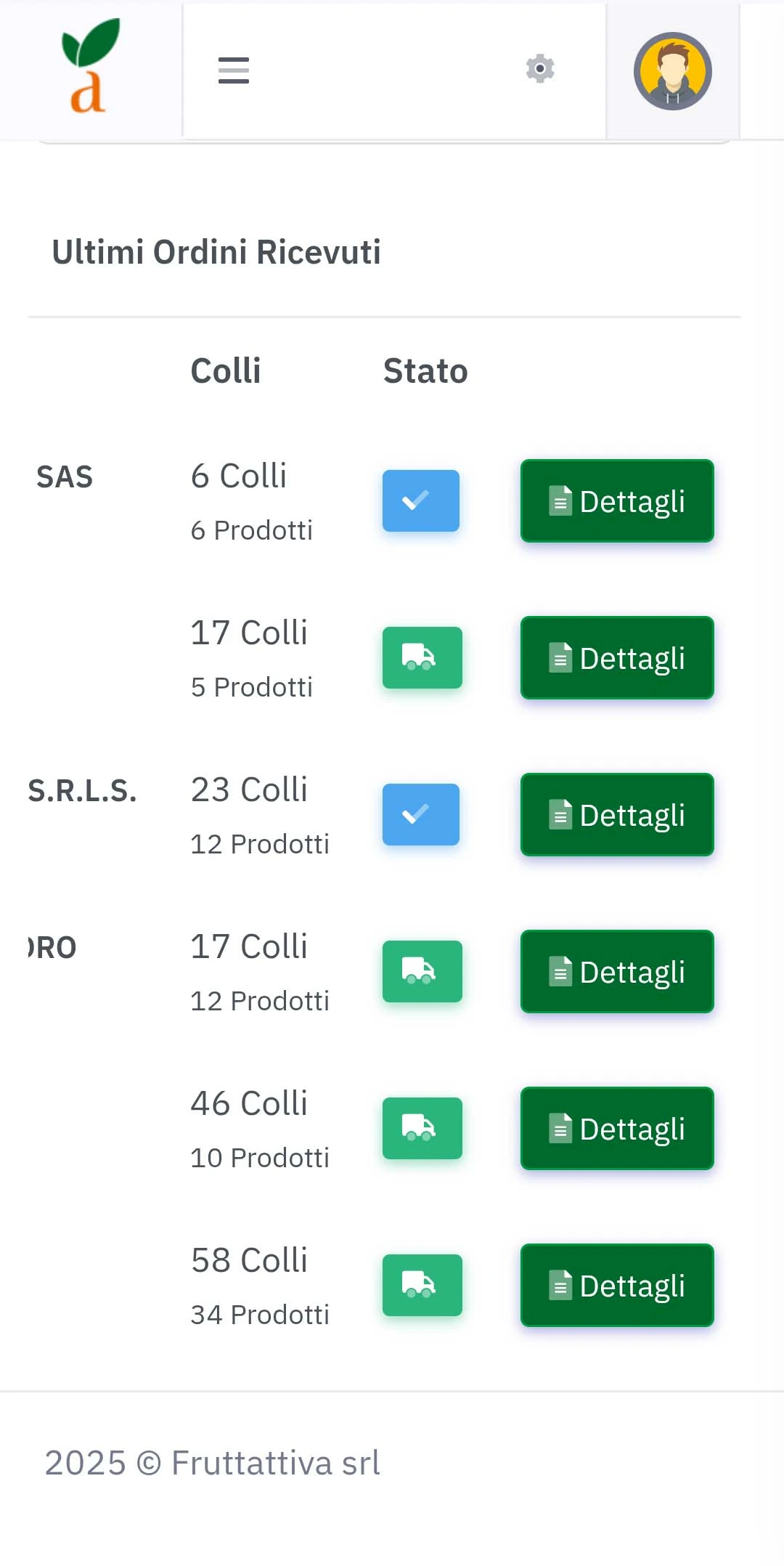The height and width of the screenshot is (1566, 784).
Task: Tap the blue check status for 6 Colli
Action: click(421, 500)
